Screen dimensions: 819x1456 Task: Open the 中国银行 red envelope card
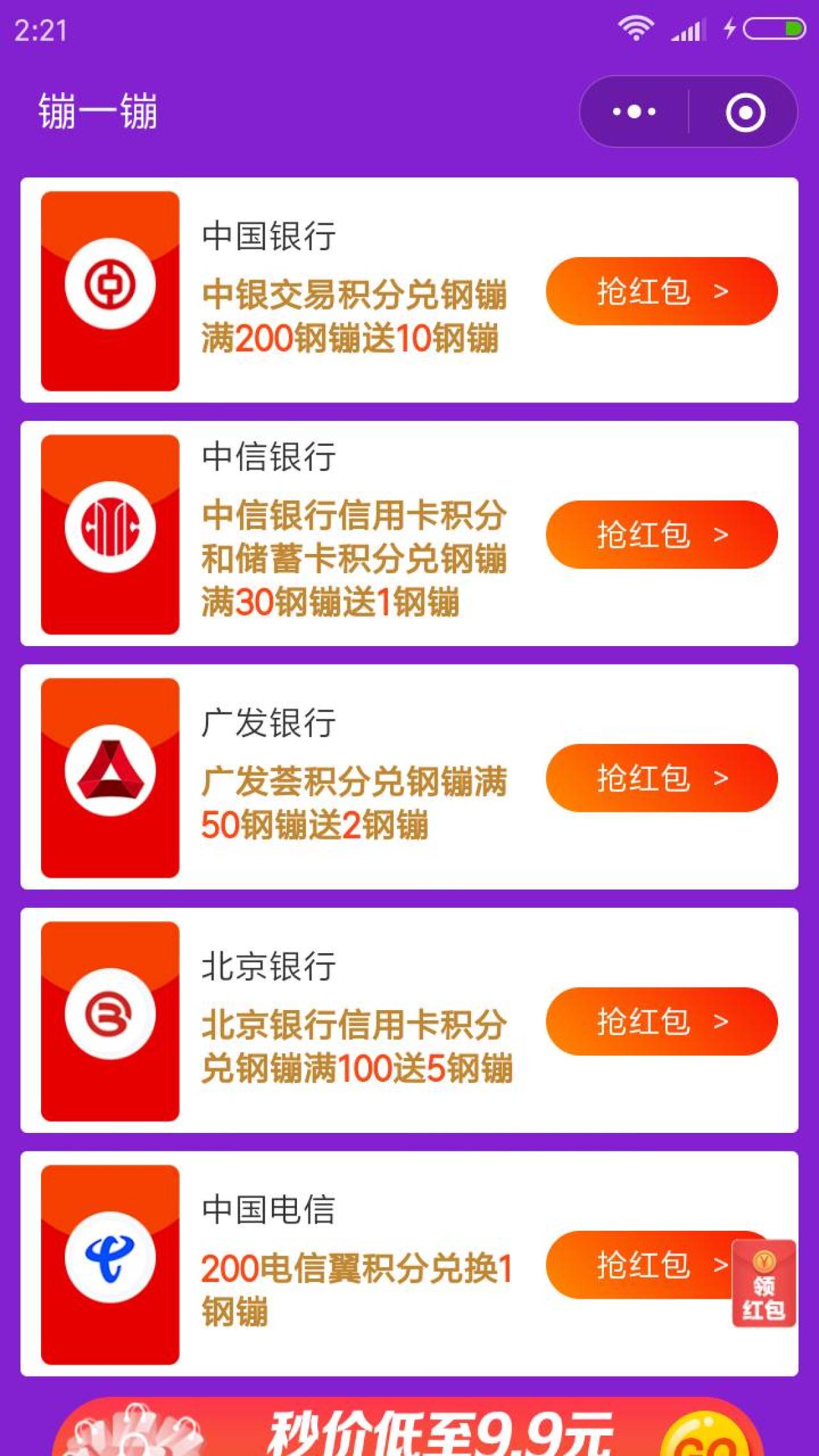110,291
